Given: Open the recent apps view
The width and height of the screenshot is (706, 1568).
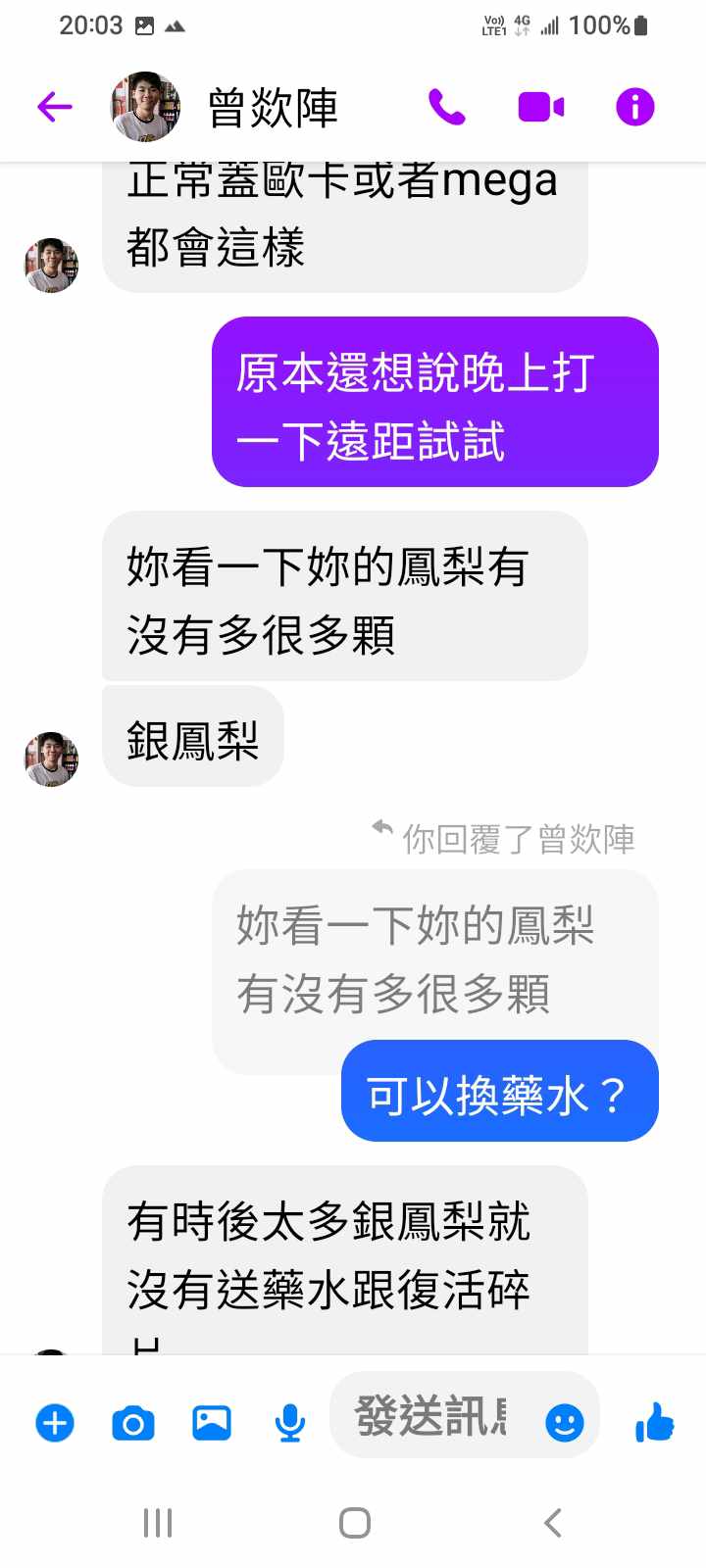Looking at the screenshot, I should pos(158,1523).
